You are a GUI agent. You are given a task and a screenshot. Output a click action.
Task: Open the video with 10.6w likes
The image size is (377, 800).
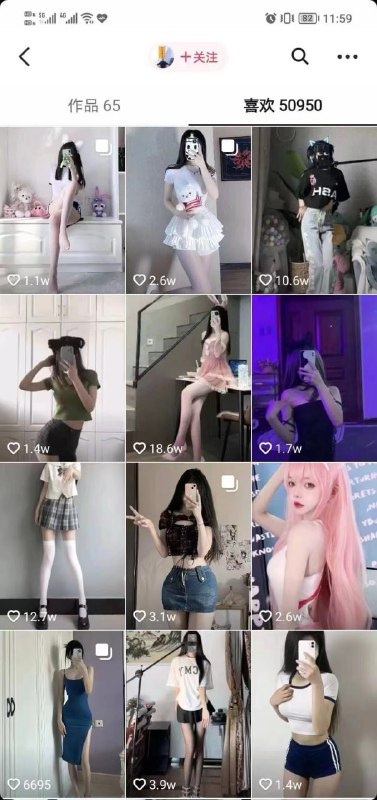coord(315,210)
